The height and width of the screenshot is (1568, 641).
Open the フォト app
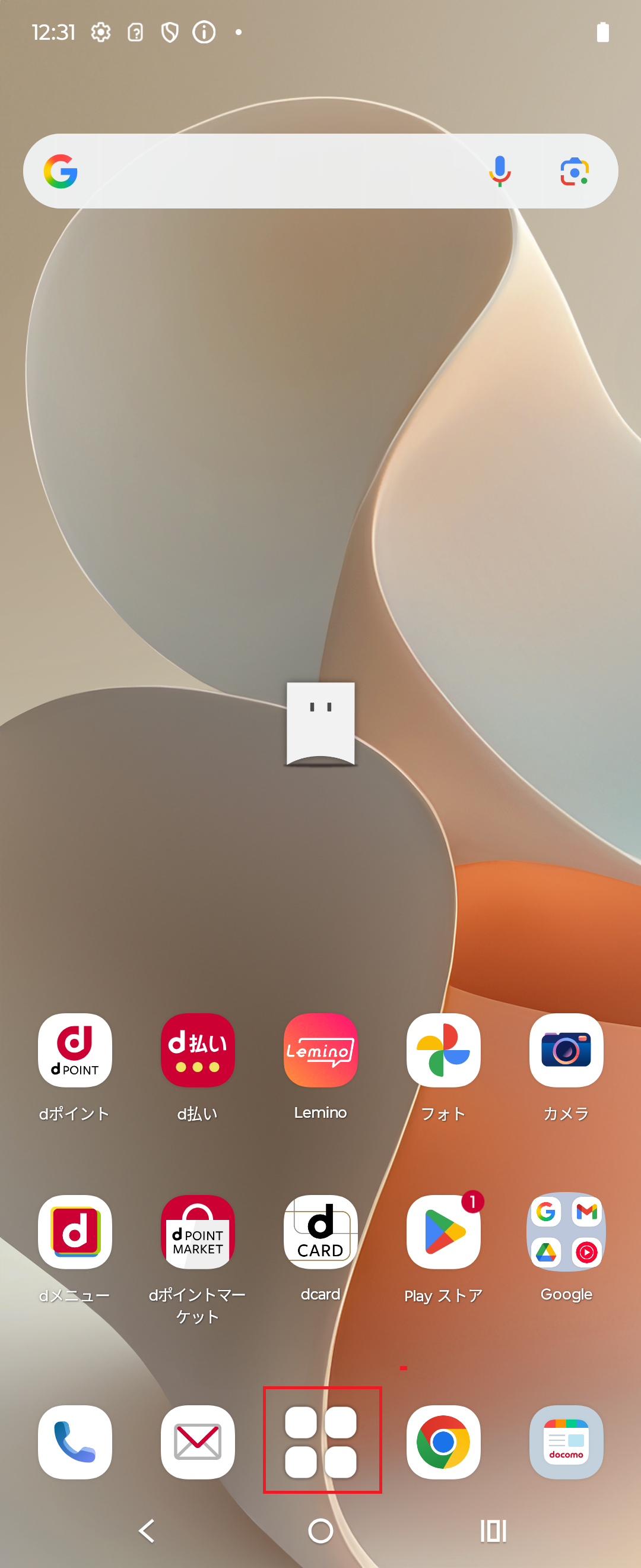point(443,1051)
